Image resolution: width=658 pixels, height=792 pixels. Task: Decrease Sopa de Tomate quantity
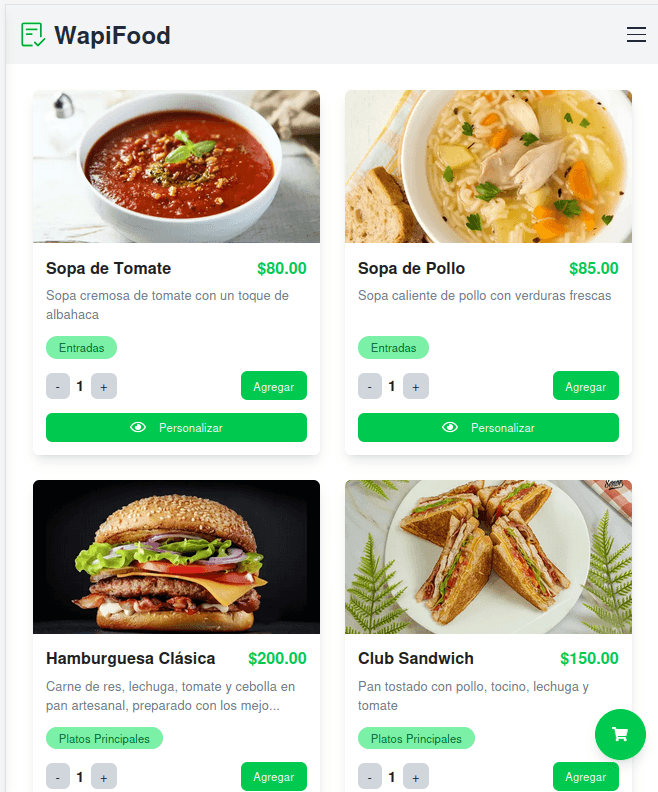(58, 386)
